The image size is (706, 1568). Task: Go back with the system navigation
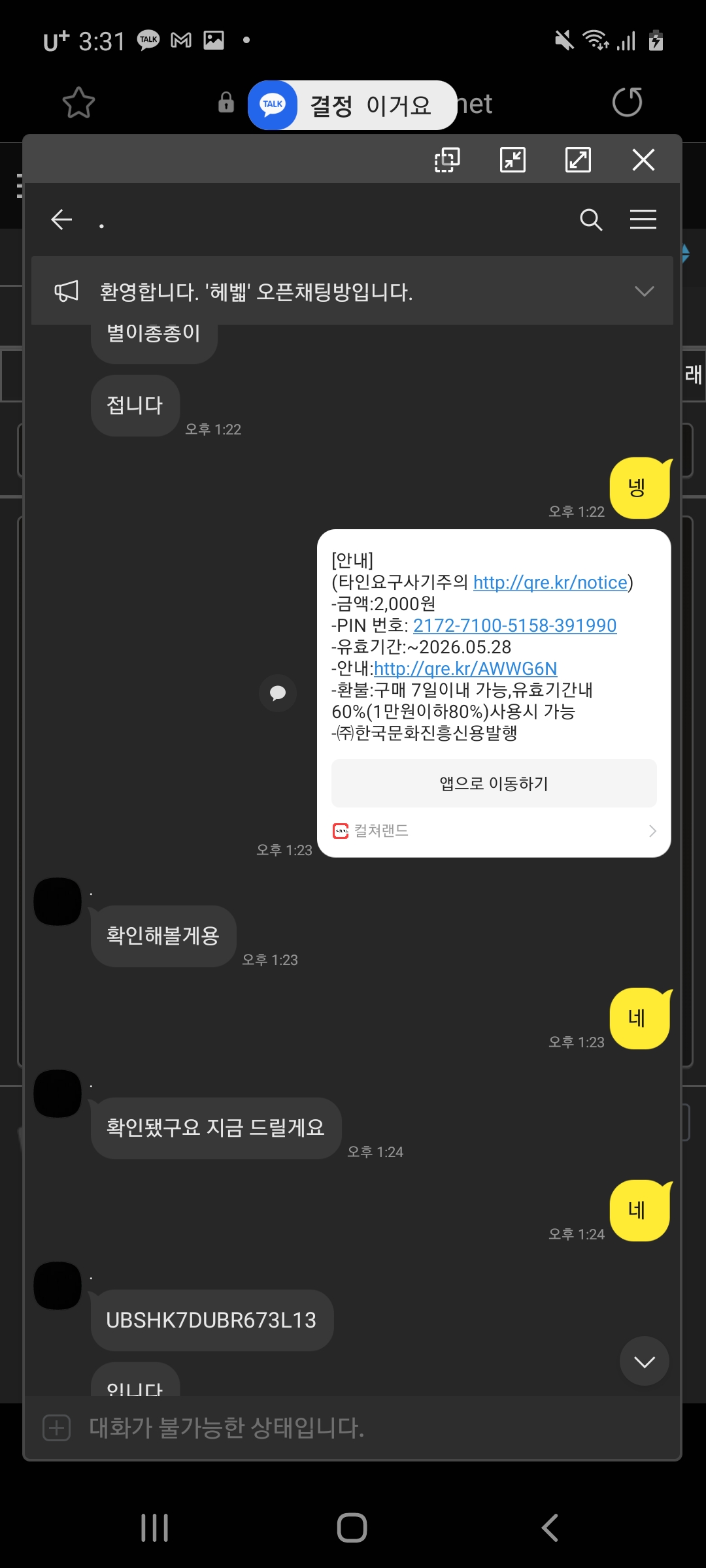click(550, 1527)
